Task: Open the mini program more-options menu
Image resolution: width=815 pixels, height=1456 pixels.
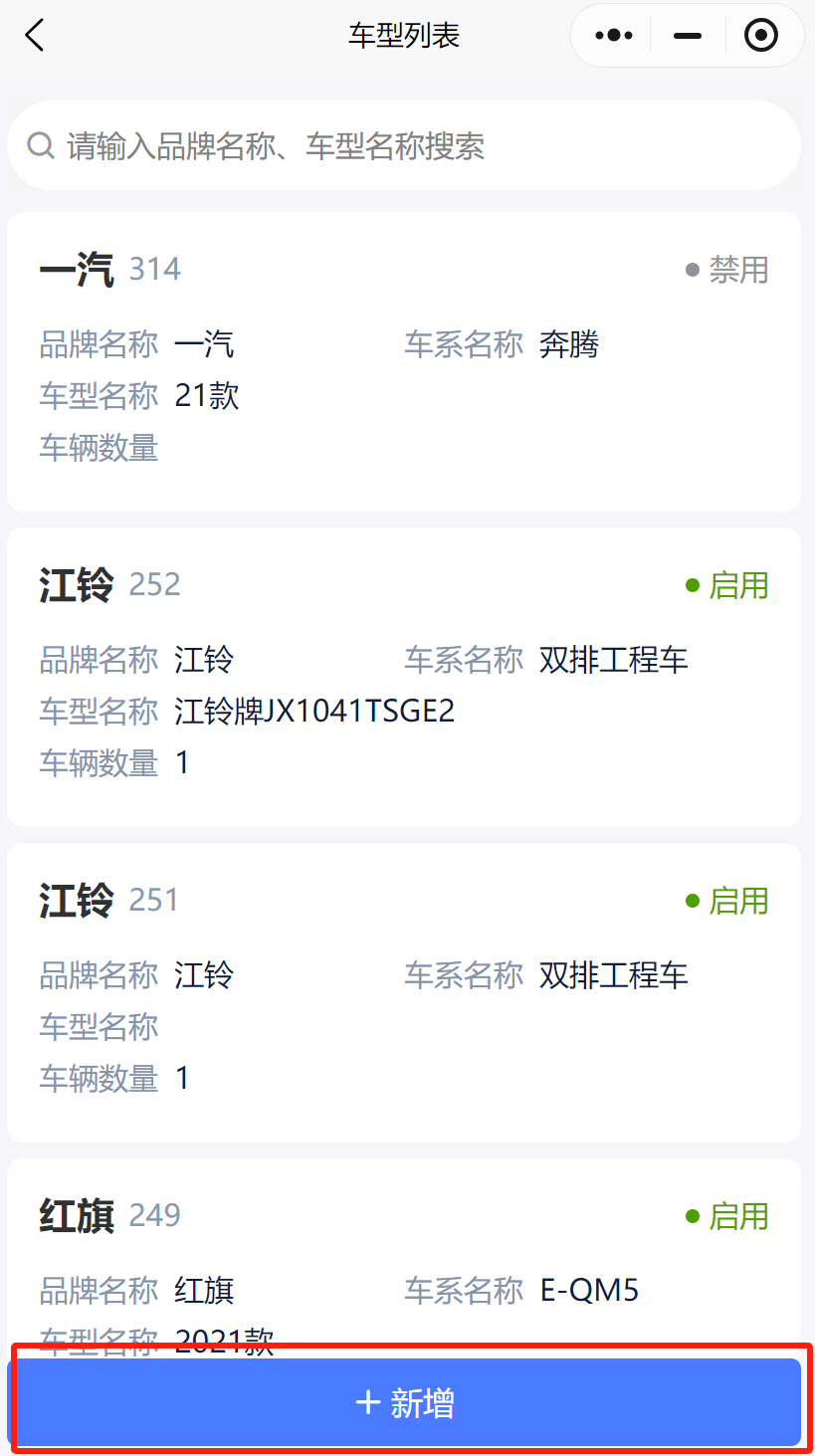Action: (613, 36)
